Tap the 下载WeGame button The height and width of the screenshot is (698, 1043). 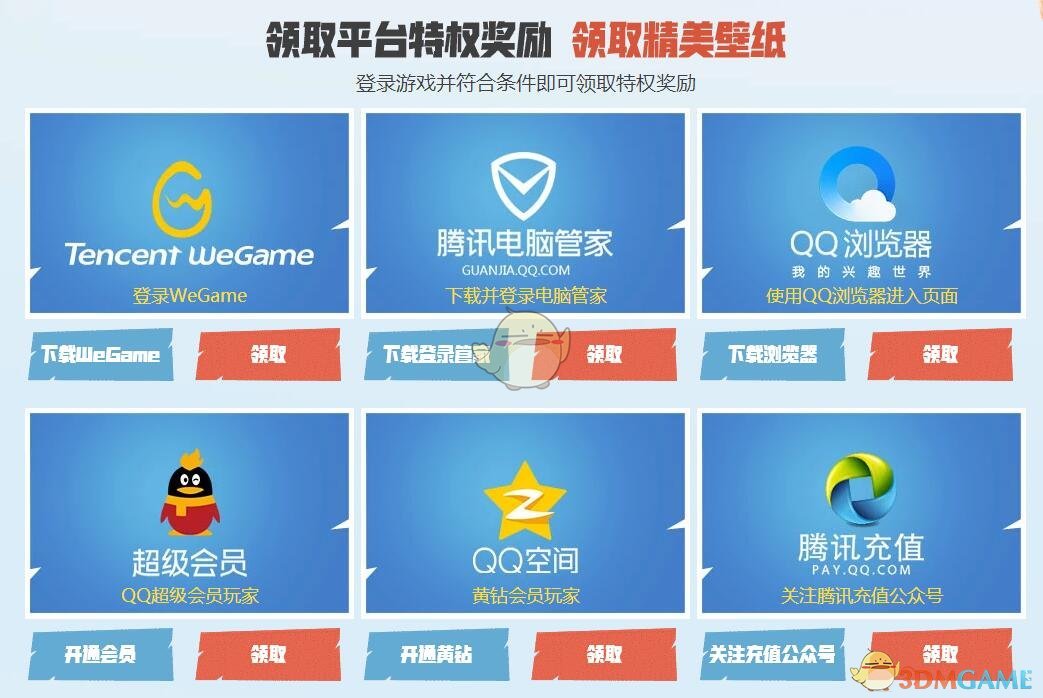click(100, 355)
